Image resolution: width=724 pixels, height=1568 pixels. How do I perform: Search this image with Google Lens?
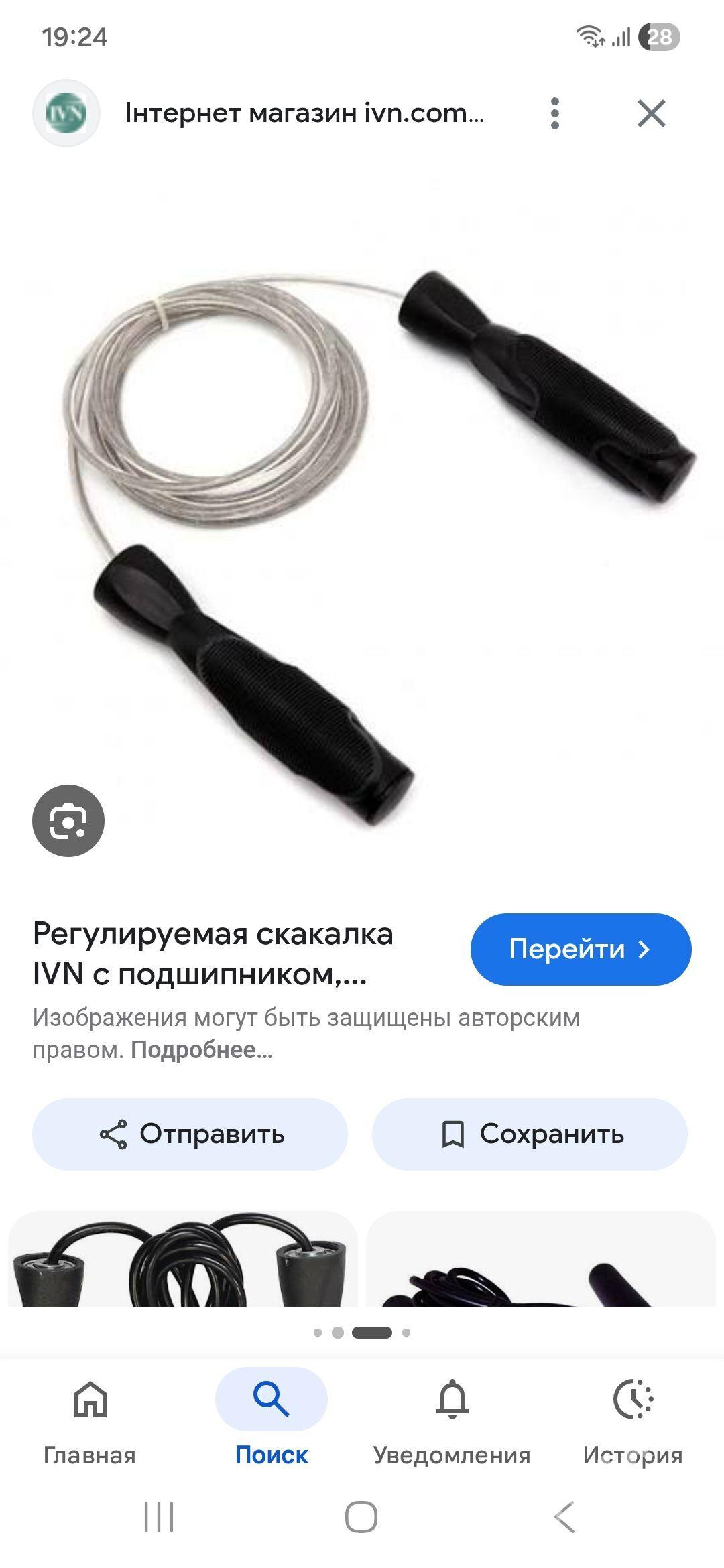pyautogui.click(x=68, y=821)
